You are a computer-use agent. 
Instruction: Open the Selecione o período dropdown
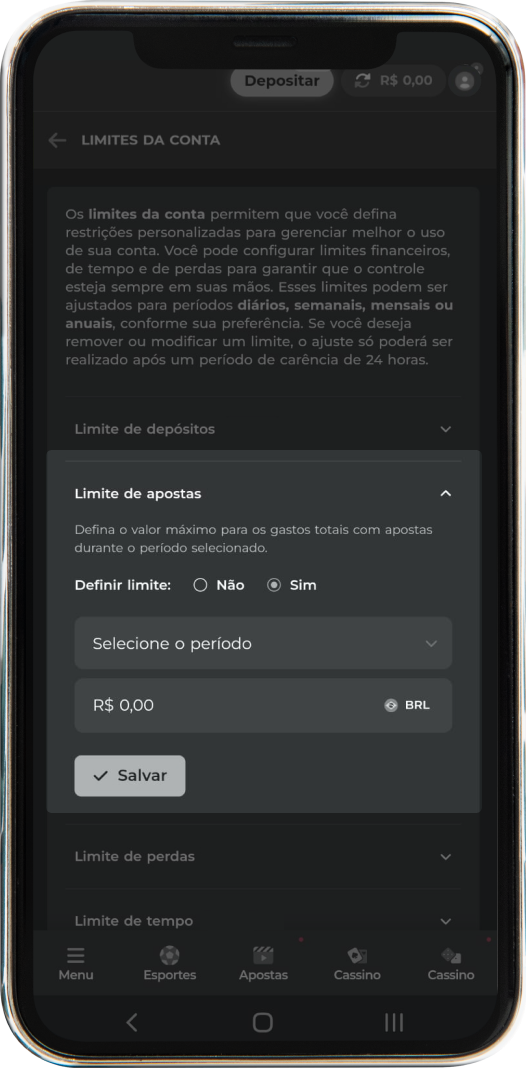[263, 643]
